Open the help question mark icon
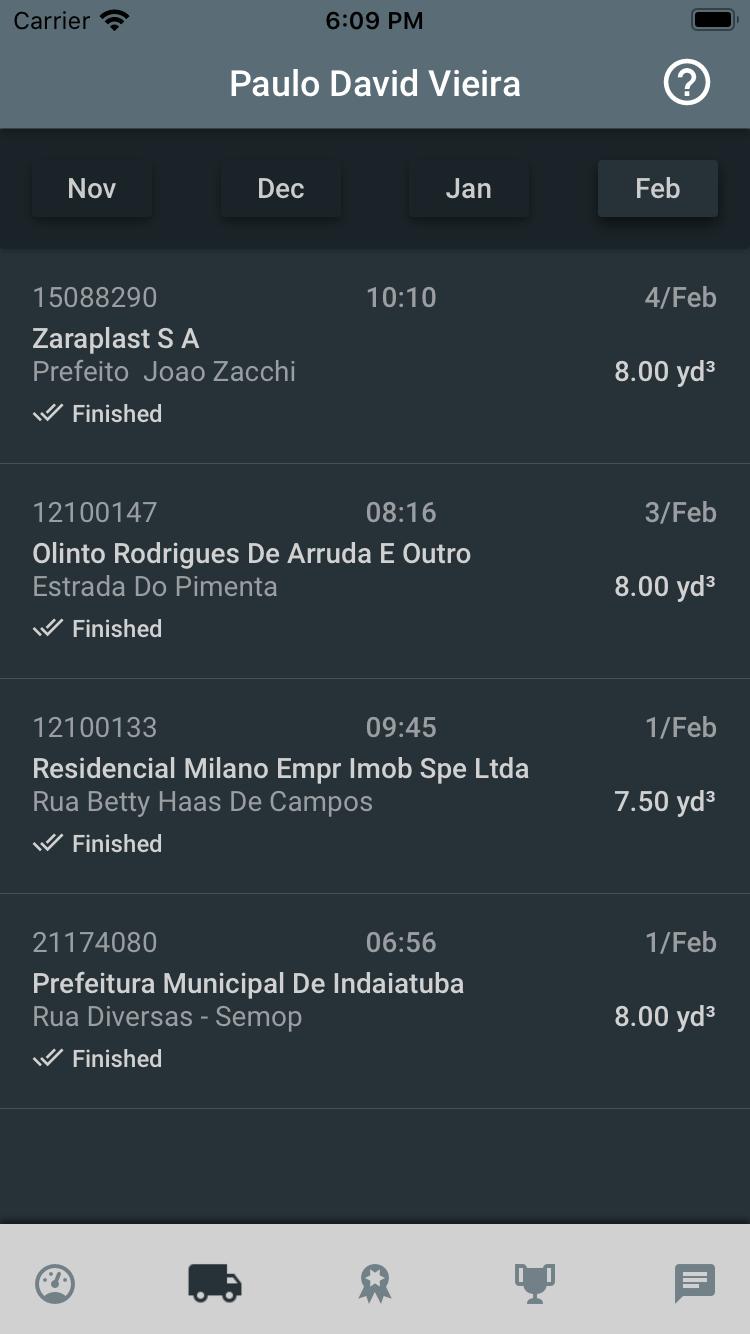 [x=687, y=83]
